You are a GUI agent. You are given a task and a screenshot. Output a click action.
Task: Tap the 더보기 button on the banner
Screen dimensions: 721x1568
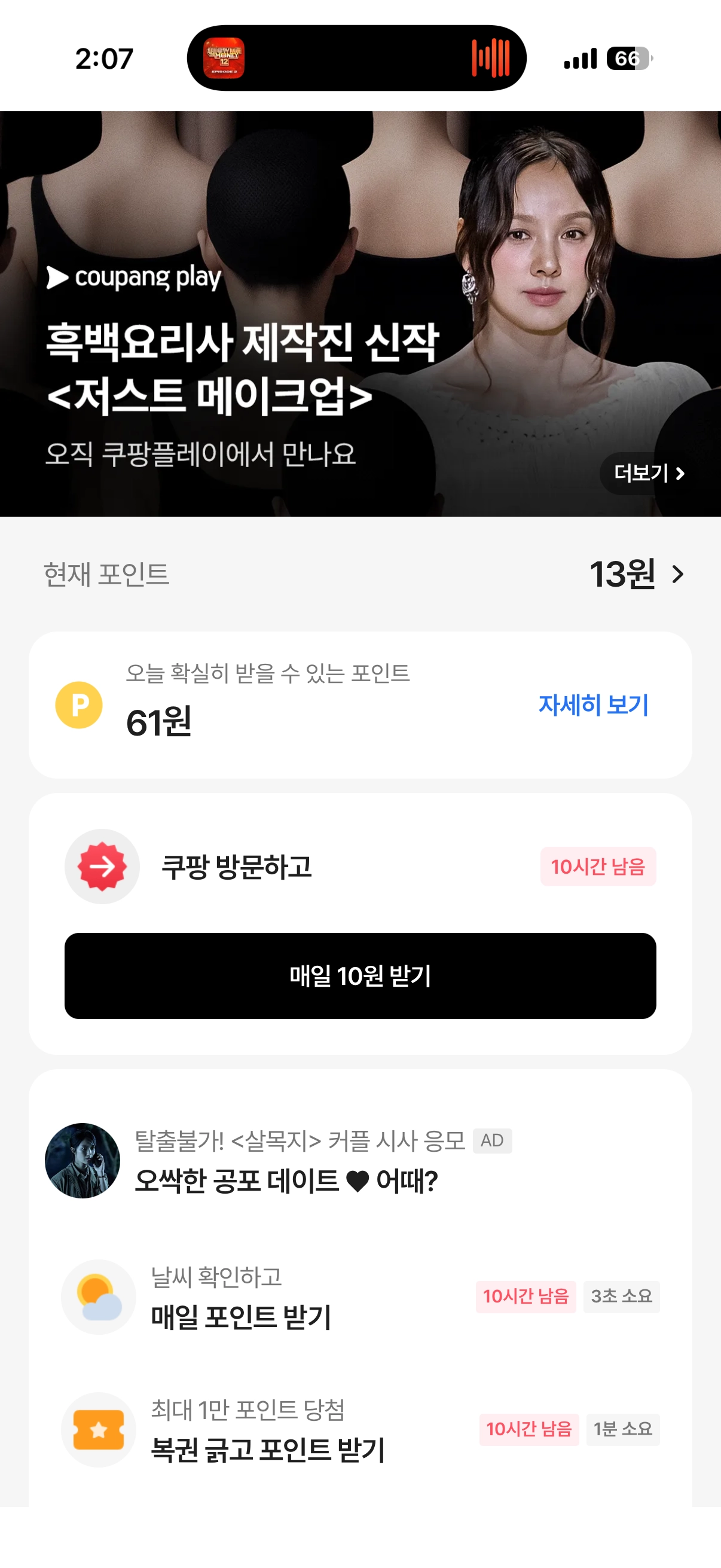[649, 473]
